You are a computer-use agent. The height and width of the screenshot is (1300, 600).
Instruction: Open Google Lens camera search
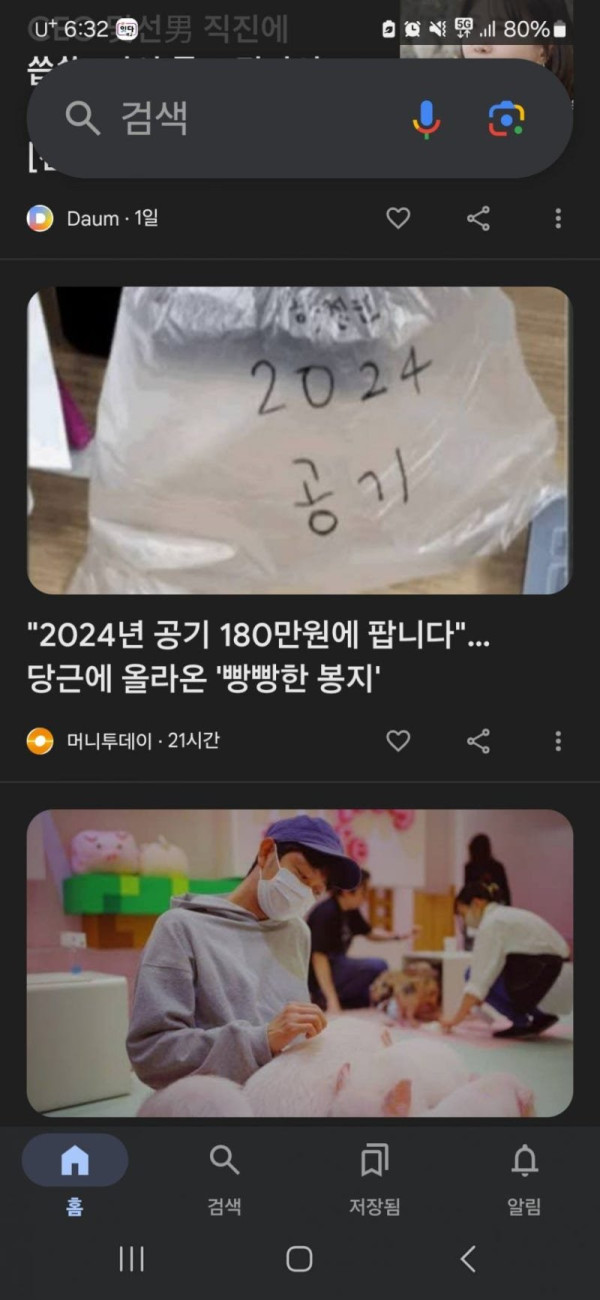point(506,120)
